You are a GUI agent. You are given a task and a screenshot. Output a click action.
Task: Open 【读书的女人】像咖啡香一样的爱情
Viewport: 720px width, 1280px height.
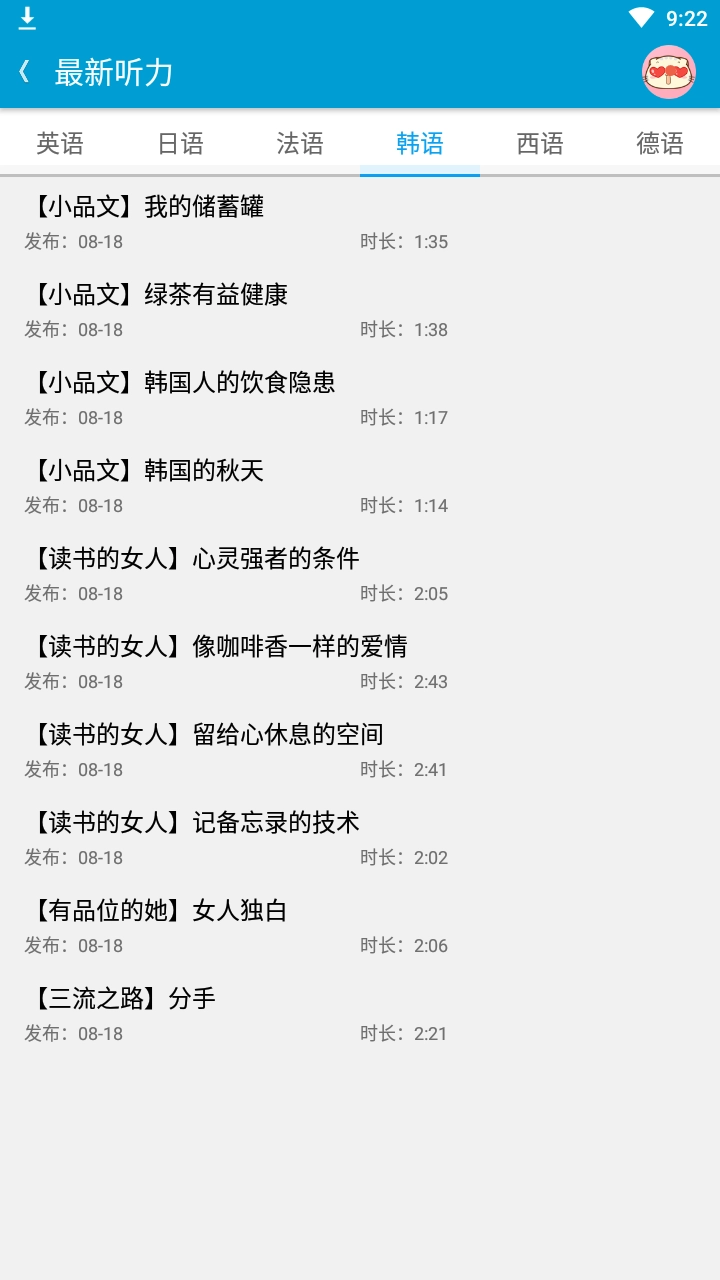pyautogui.click(x=360, y=662)
